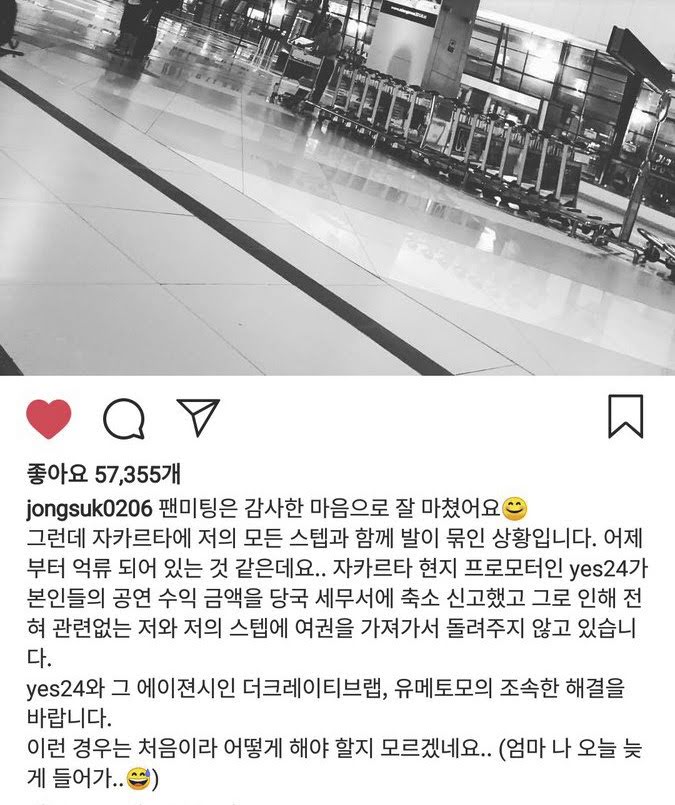
Task: Open comments with the speech bubble icon
Action: click(124, 418)
